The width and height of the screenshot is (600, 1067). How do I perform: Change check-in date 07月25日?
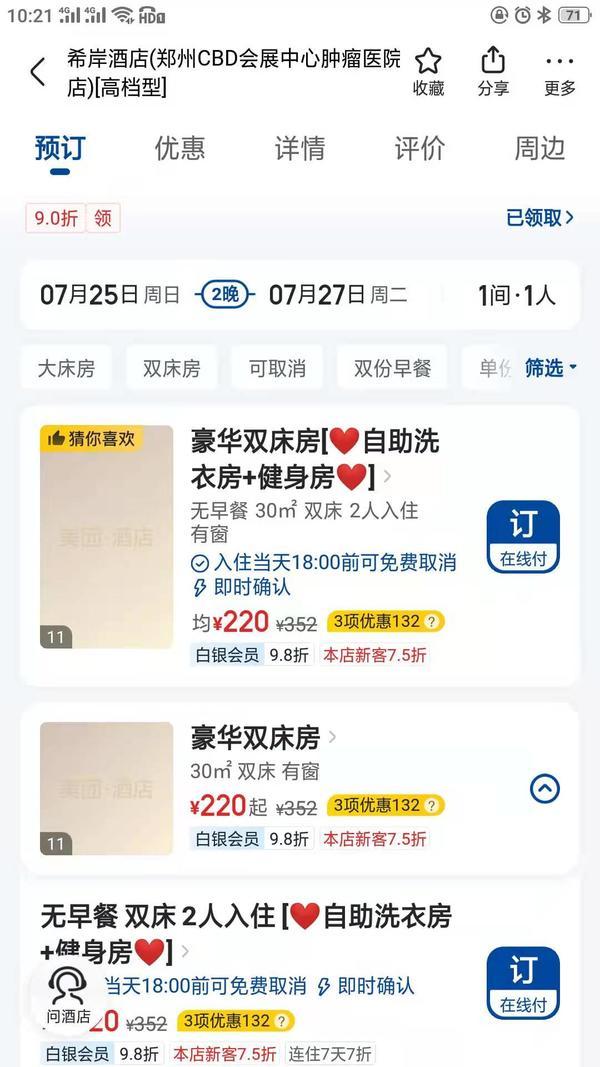110,295
